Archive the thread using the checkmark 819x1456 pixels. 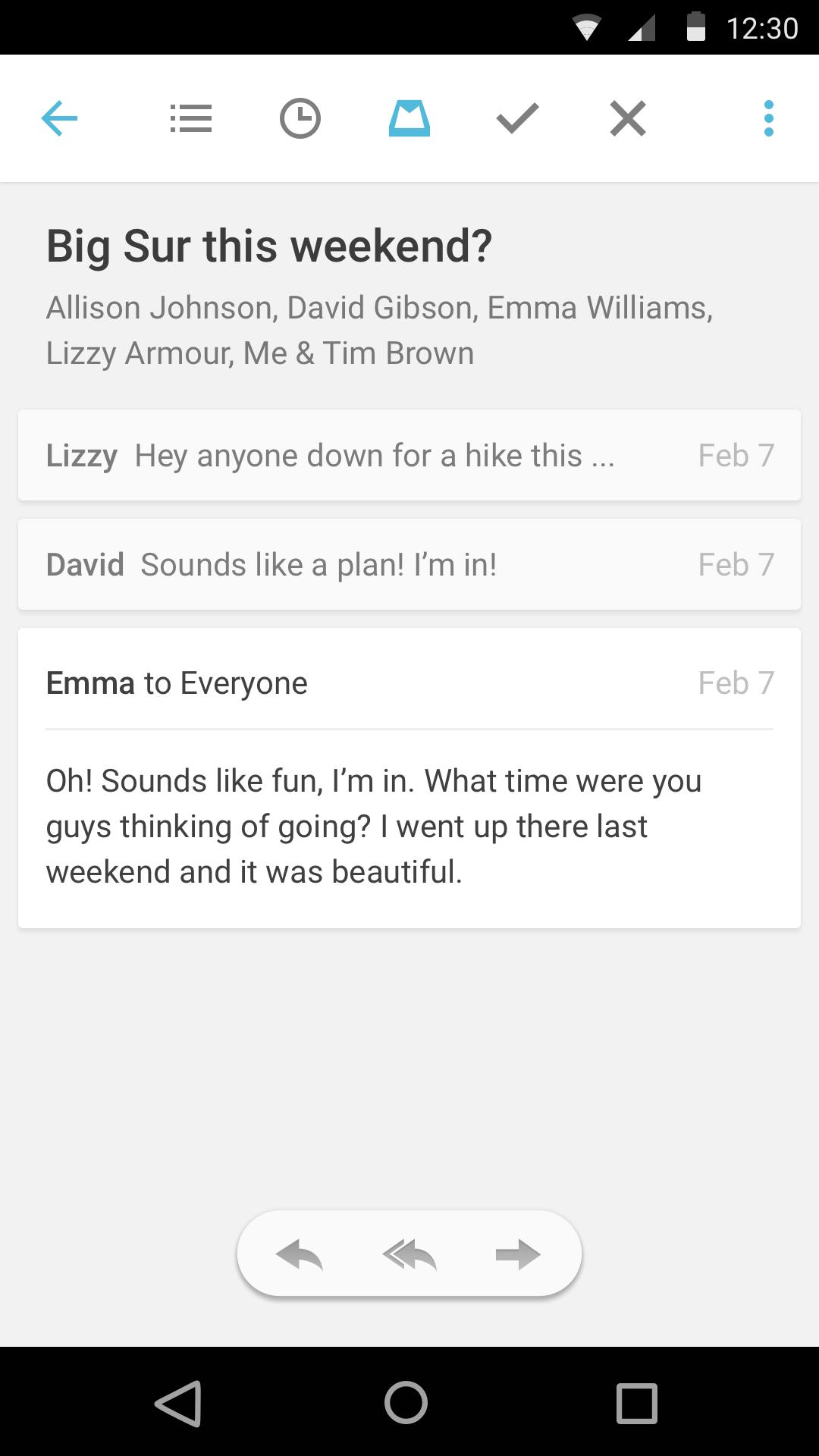[518, 118]
